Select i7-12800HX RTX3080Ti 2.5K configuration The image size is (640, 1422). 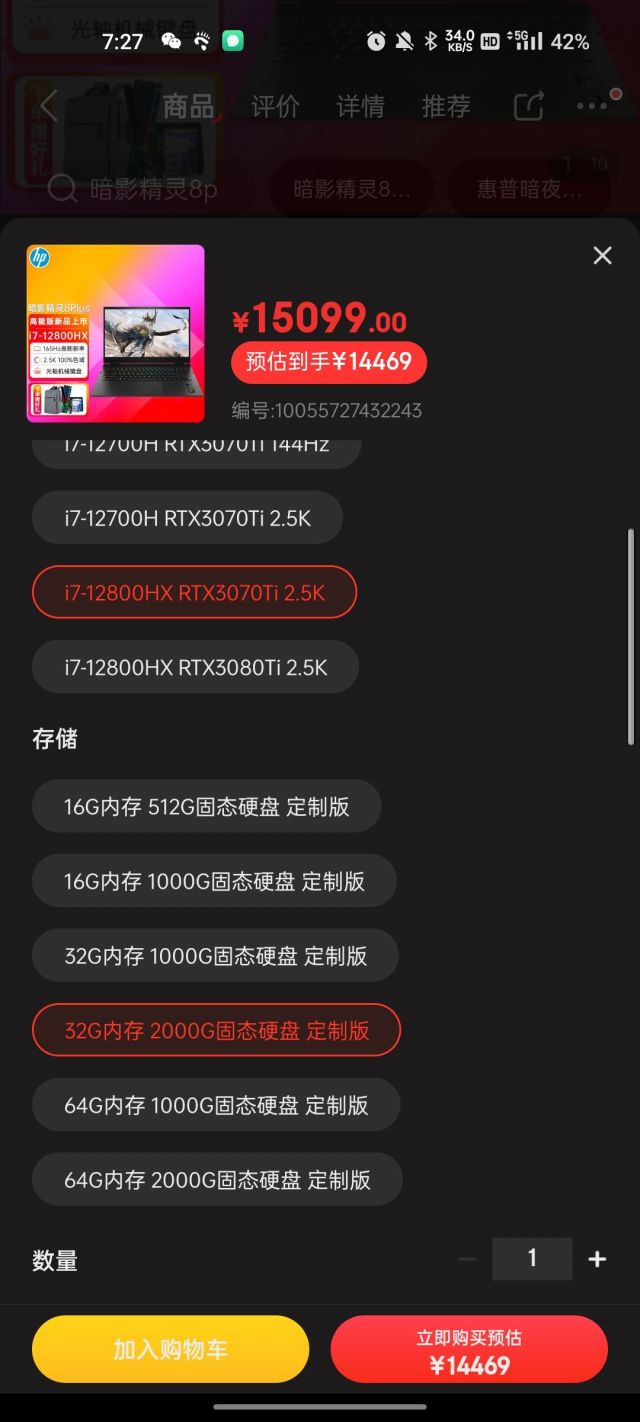[x=195, y=667]
